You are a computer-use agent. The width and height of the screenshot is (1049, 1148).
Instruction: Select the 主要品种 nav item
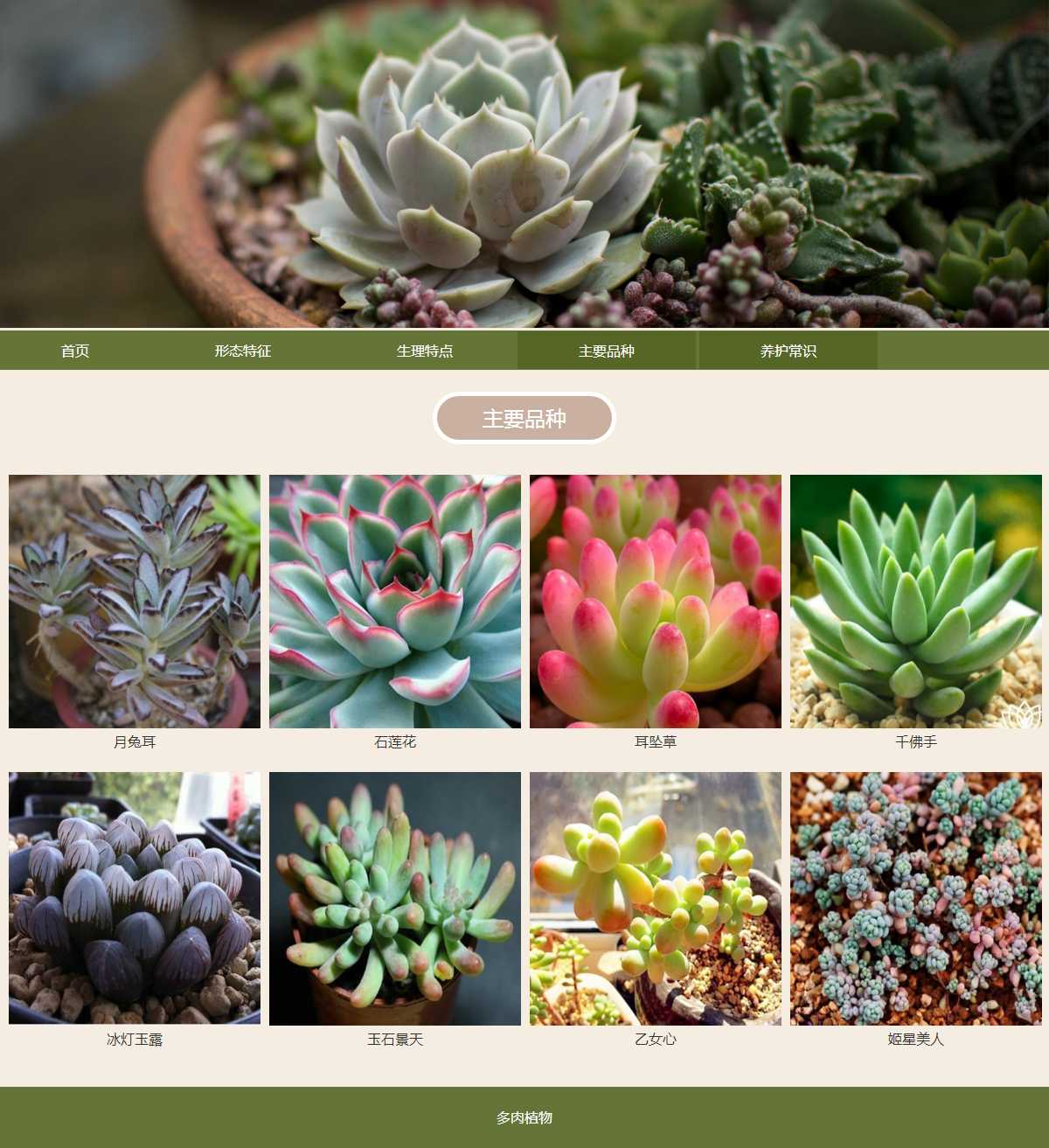pyautogui.click(x=607, y=351)
